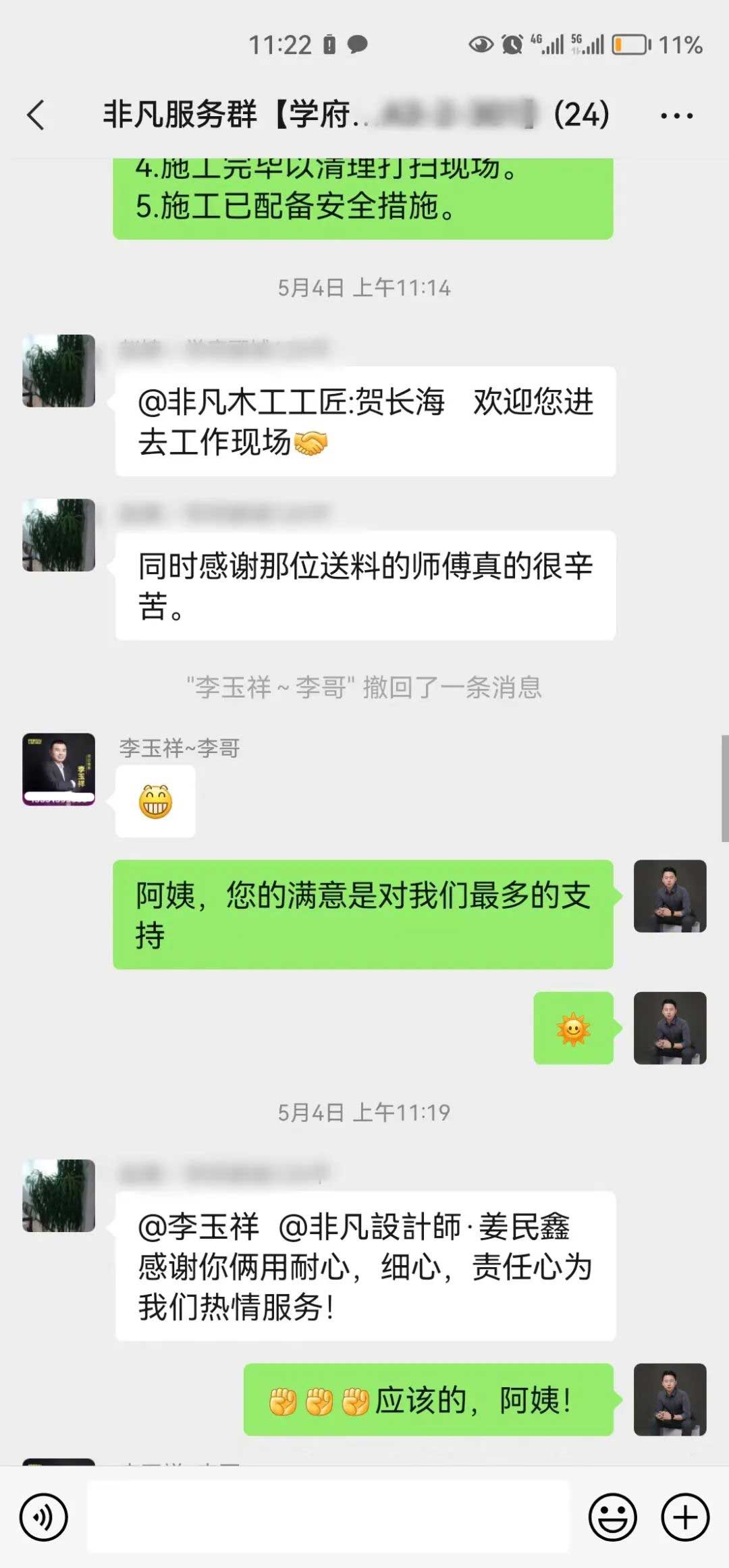Viewport: 729px width, 1568px height.
Task: Tap plant avatar beside 同时感谢那位送料的师傅 message
Action: point(59,535)
